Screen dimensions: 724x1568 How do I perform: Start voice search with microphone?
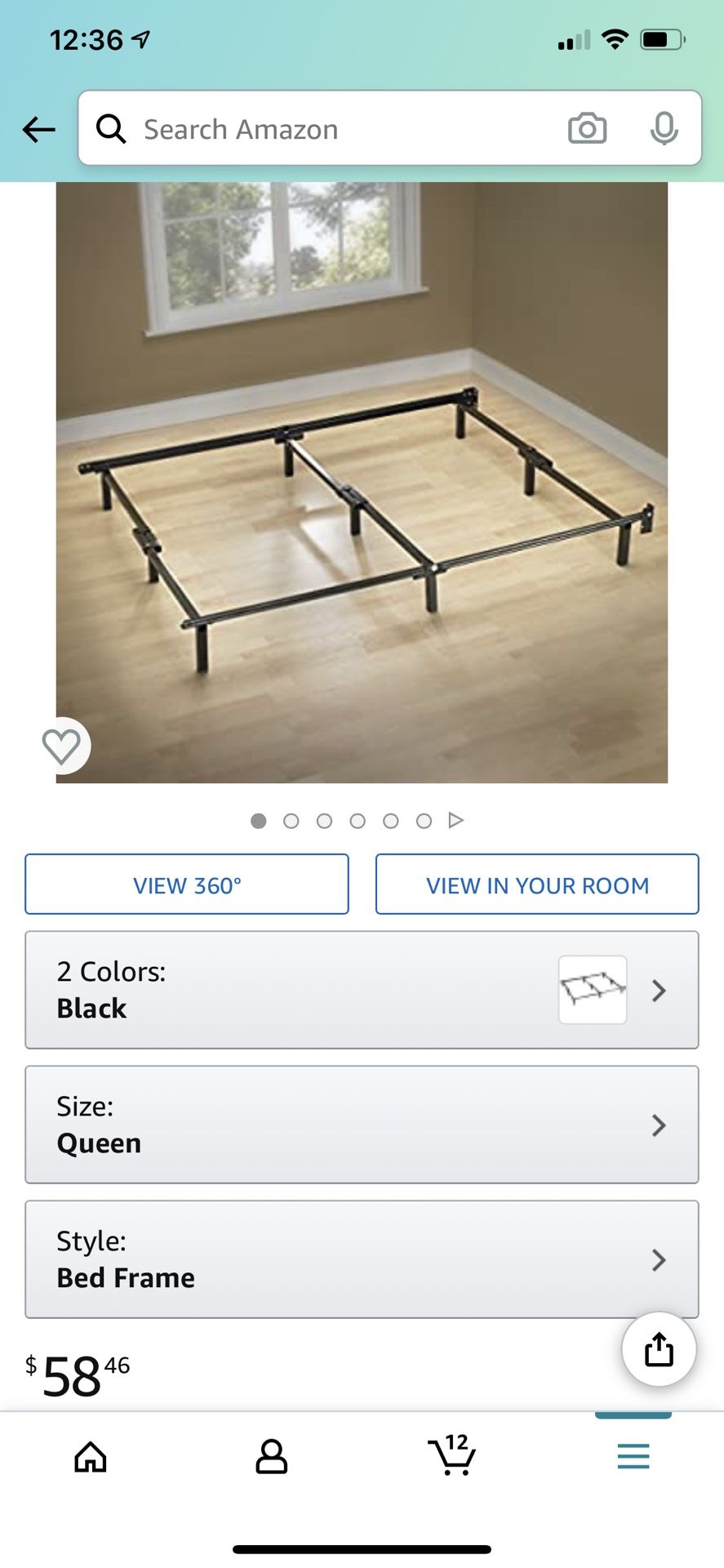tap(664, 129)
